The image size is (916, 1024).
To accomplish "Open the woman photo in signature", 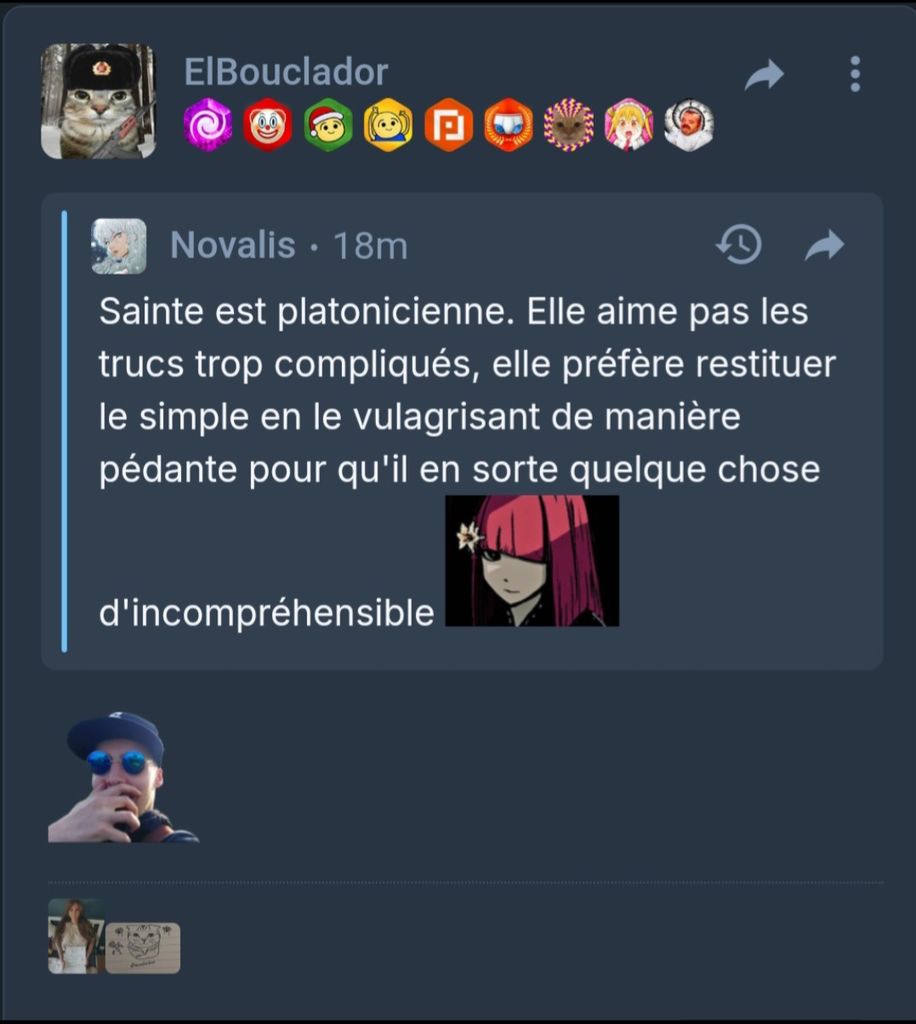I will (x=76, y=936).
